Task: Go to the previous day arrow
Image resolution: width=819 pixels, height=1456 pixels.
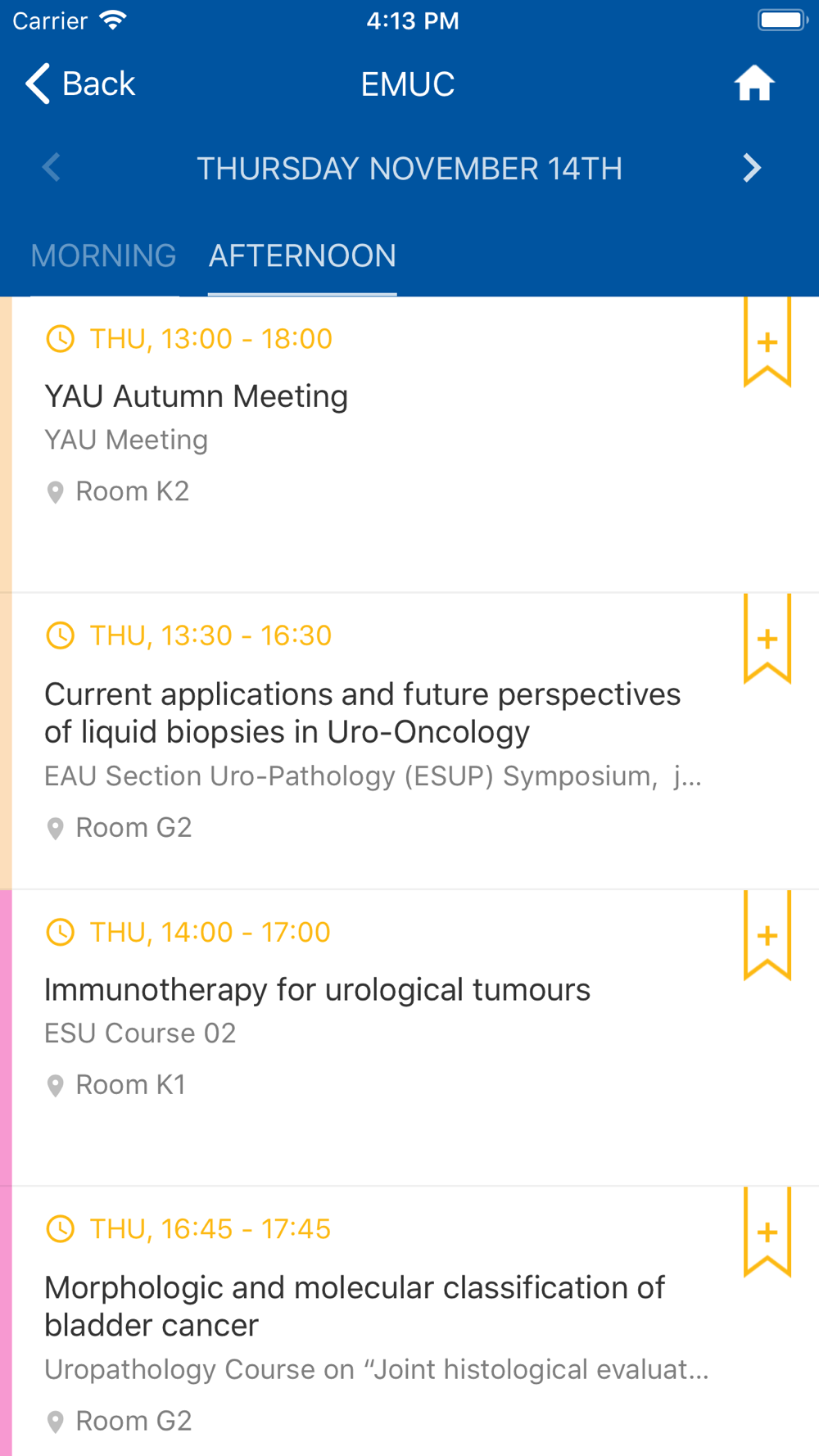Action: click(52, 168)
